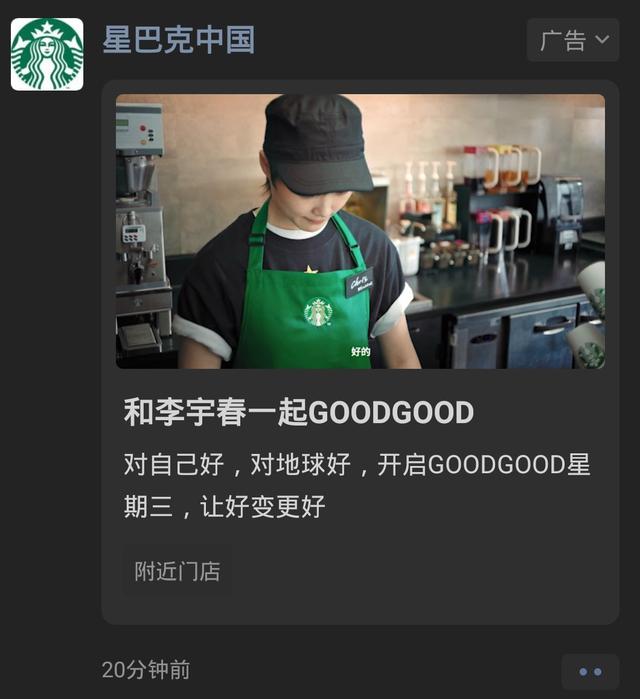Open 星巴克中国 account name link
The width and height of the screenshot is (640, 699).
point(179,40)
